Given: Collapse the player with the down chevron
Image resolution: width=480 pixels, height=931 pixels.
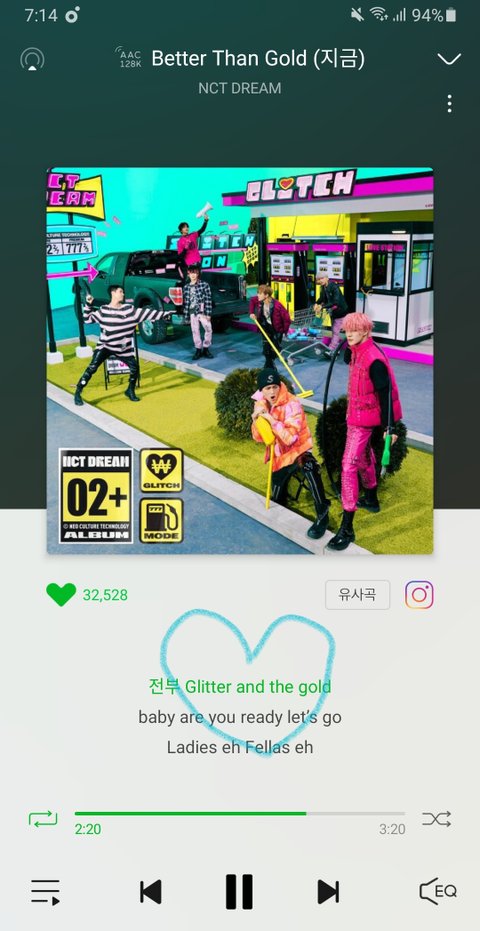Looking at the screenshot, I should 449,59.
